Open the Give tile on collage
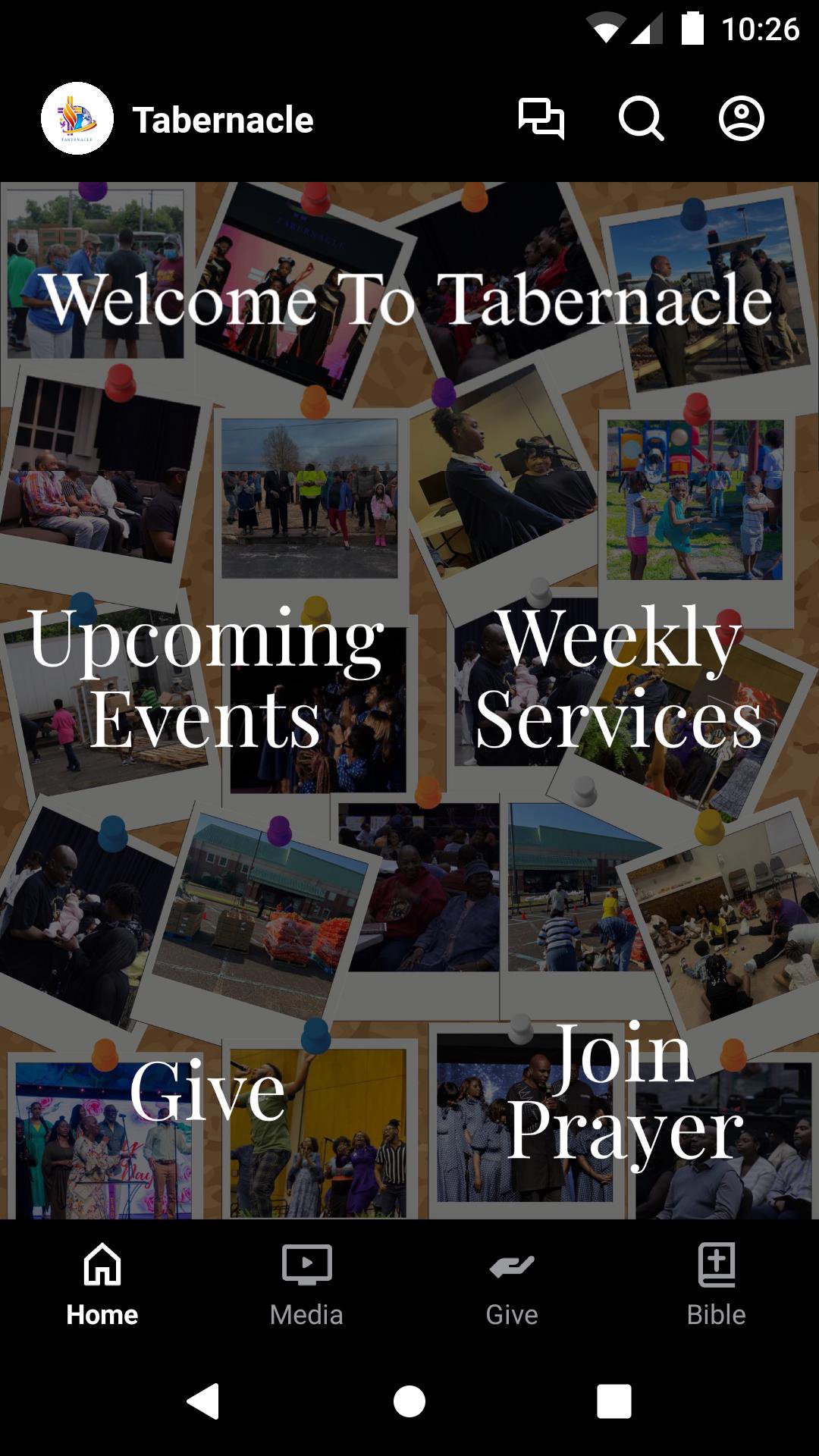Screen dimensions: 819x1456 click(x=207, y=1092)
